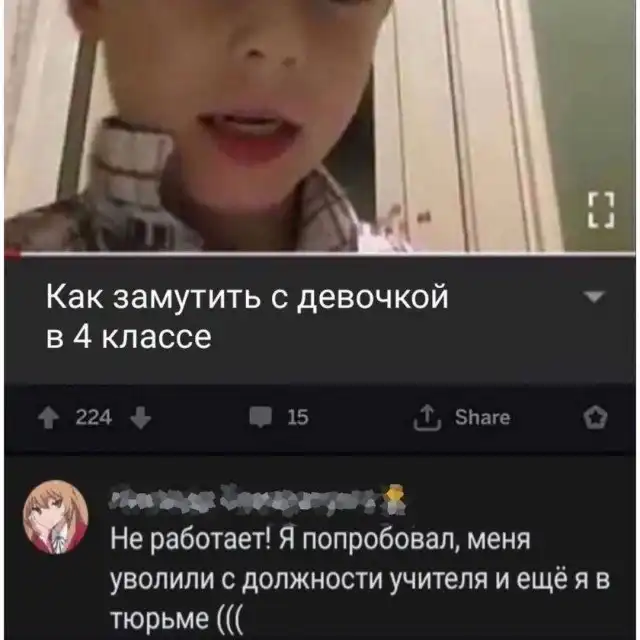Viewport: 640px width, 640px height.
Task: Give an award to the post
Action: (595, 417)
